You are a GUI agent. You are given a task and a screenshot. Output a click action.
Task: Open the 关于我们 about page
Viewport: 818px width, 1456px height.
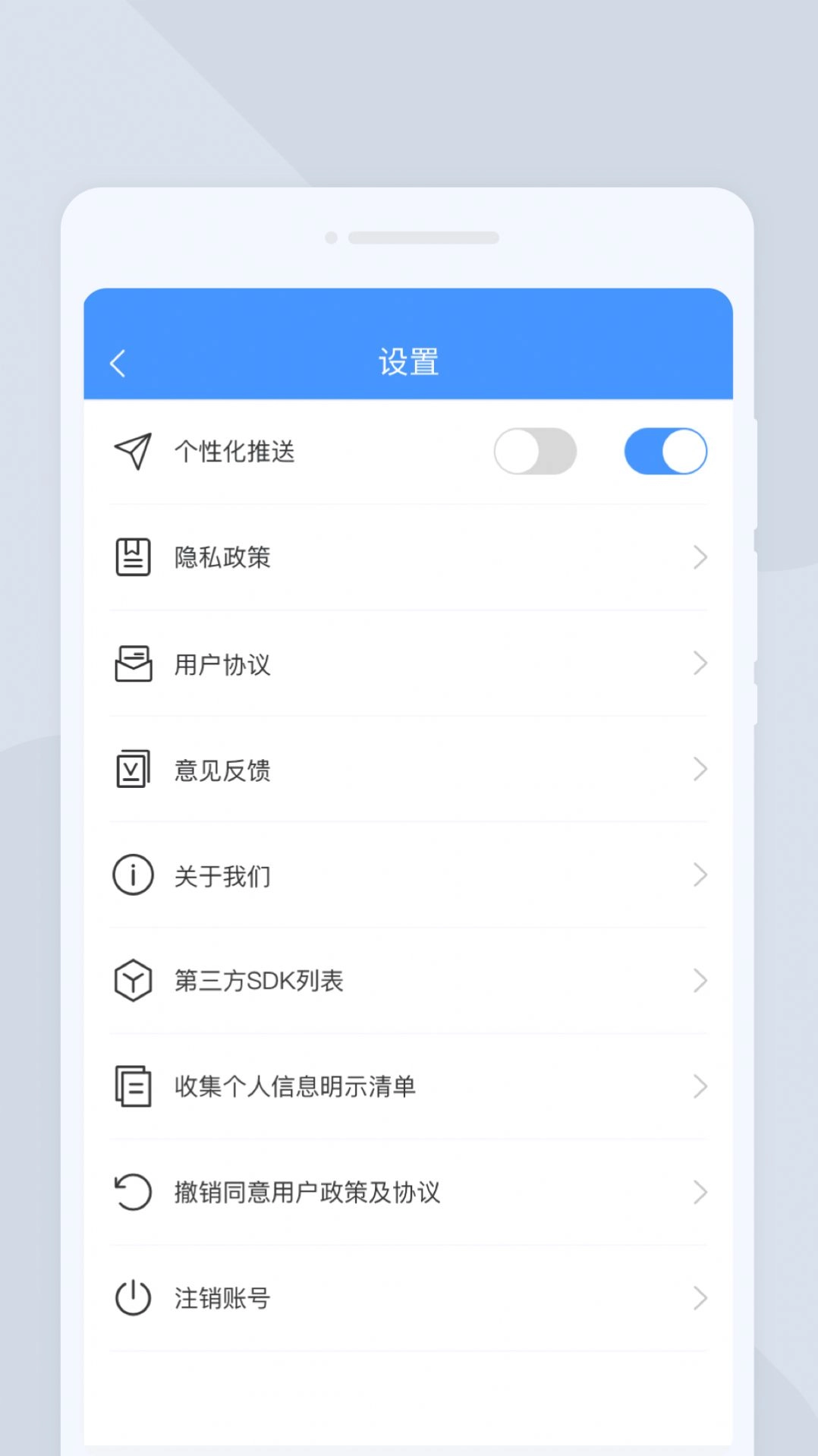coord(409,875)
